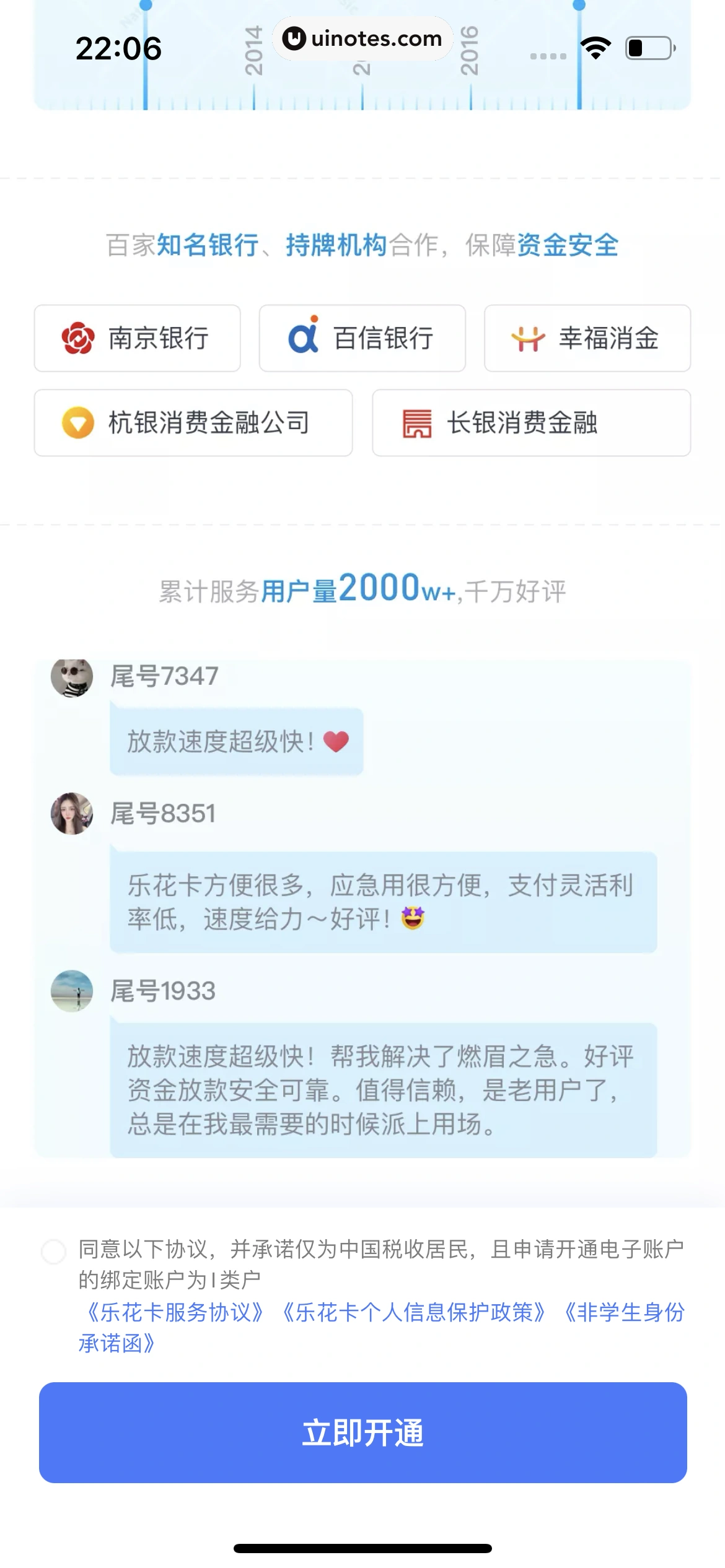The width and height of the screenshot is (725, 1568).
Task: Expand the 知名银行 highlighted text
Action: (x=209, y=245)
